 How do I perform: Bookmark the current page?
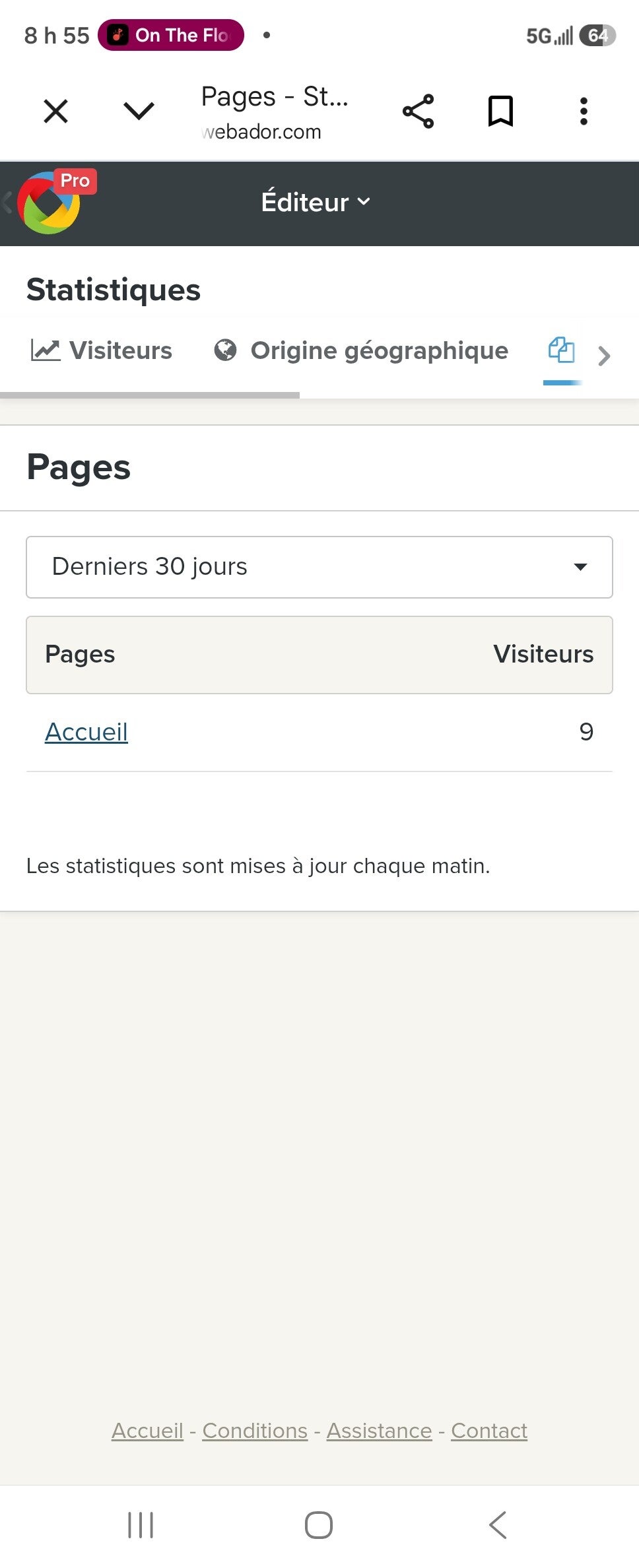[500, 111]
